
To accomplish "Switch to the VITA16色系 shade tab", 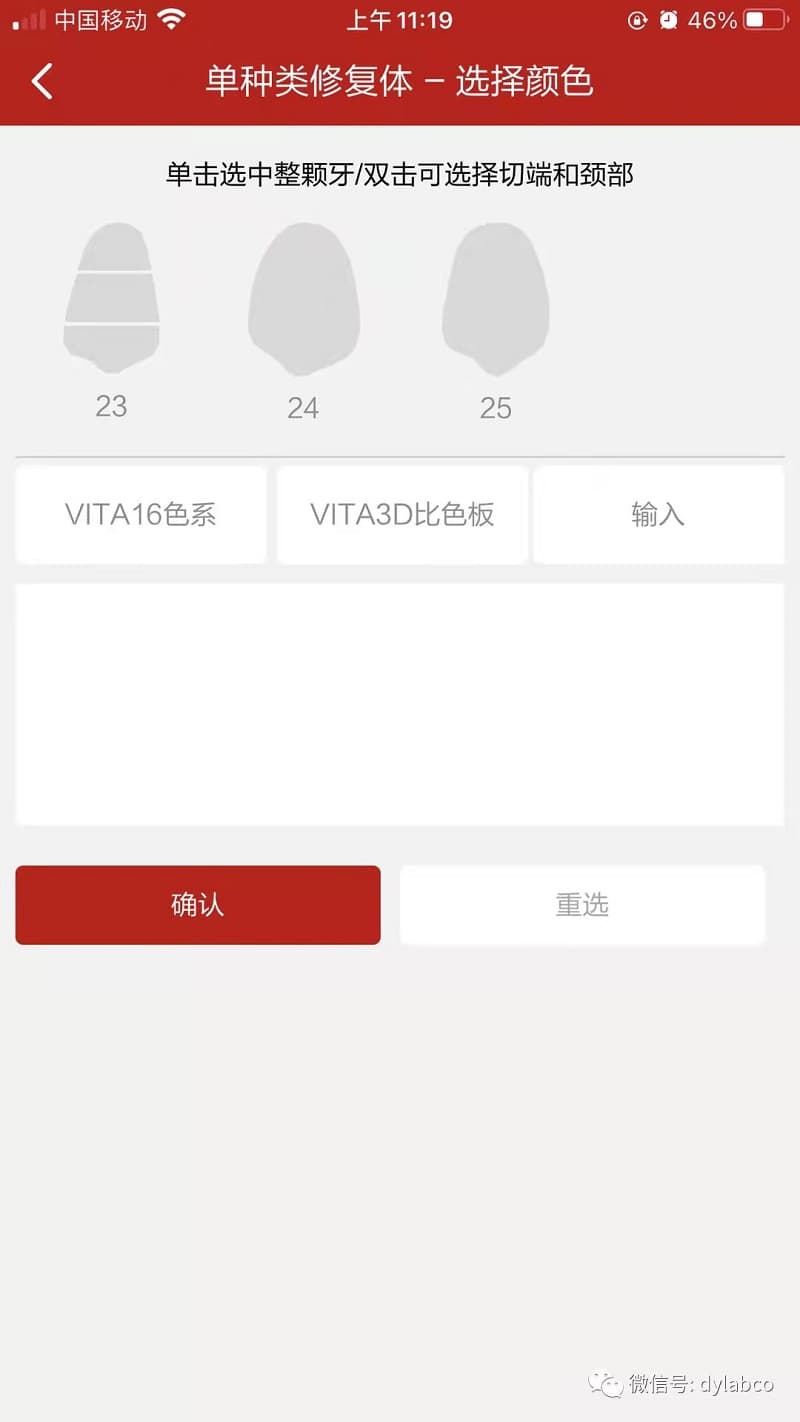I will [x=141, y=515].
